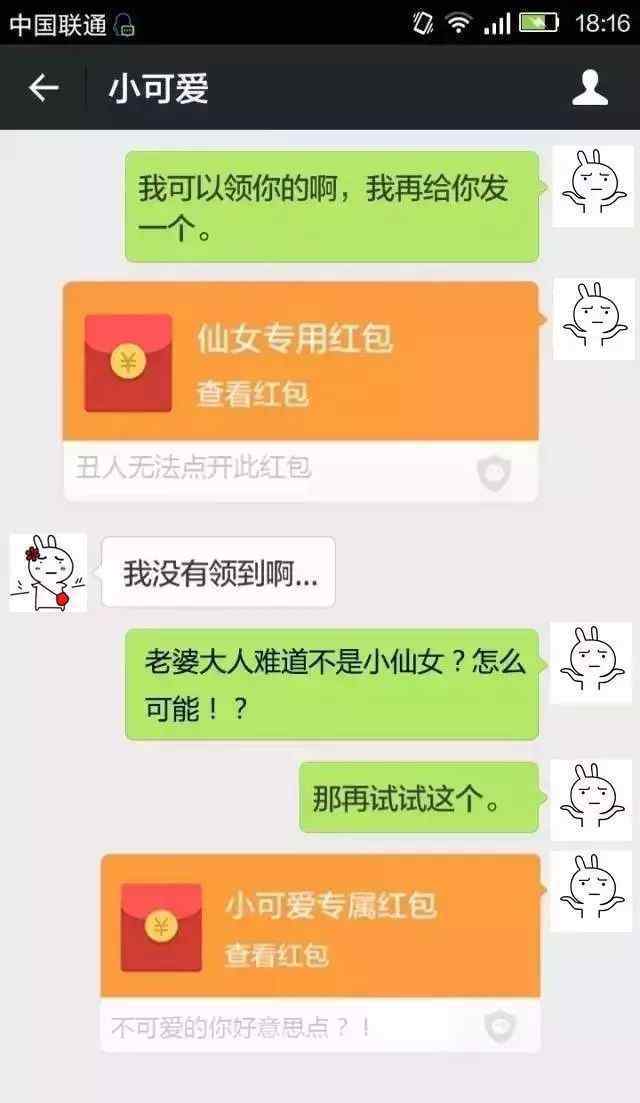View the avatar beside 我没有领到啊
Viewport: 640px width, 1103px height.
click(x=48, y=572)
